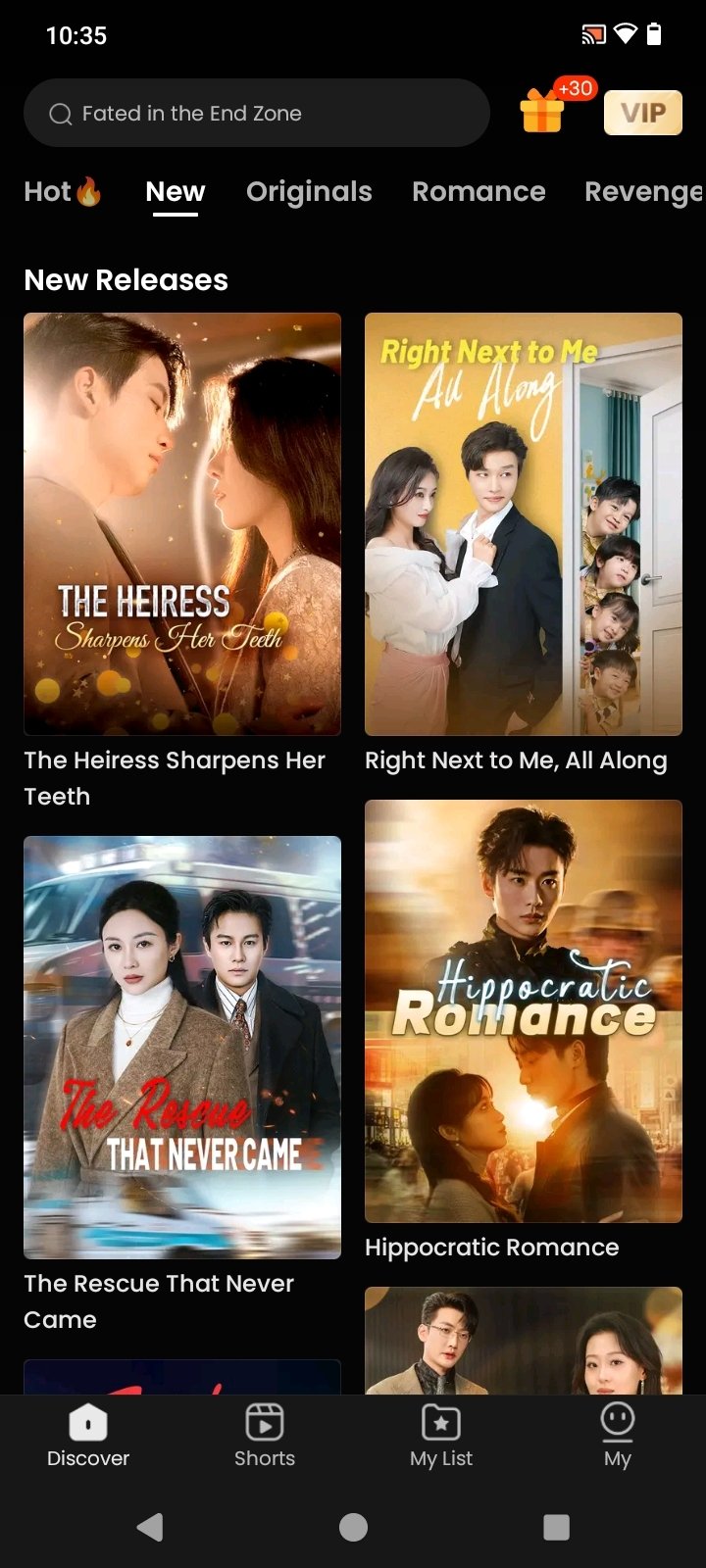Open Hippocratic Romance series
This screenshot has width=706, height=1568.
click(x=523, y=1010)
